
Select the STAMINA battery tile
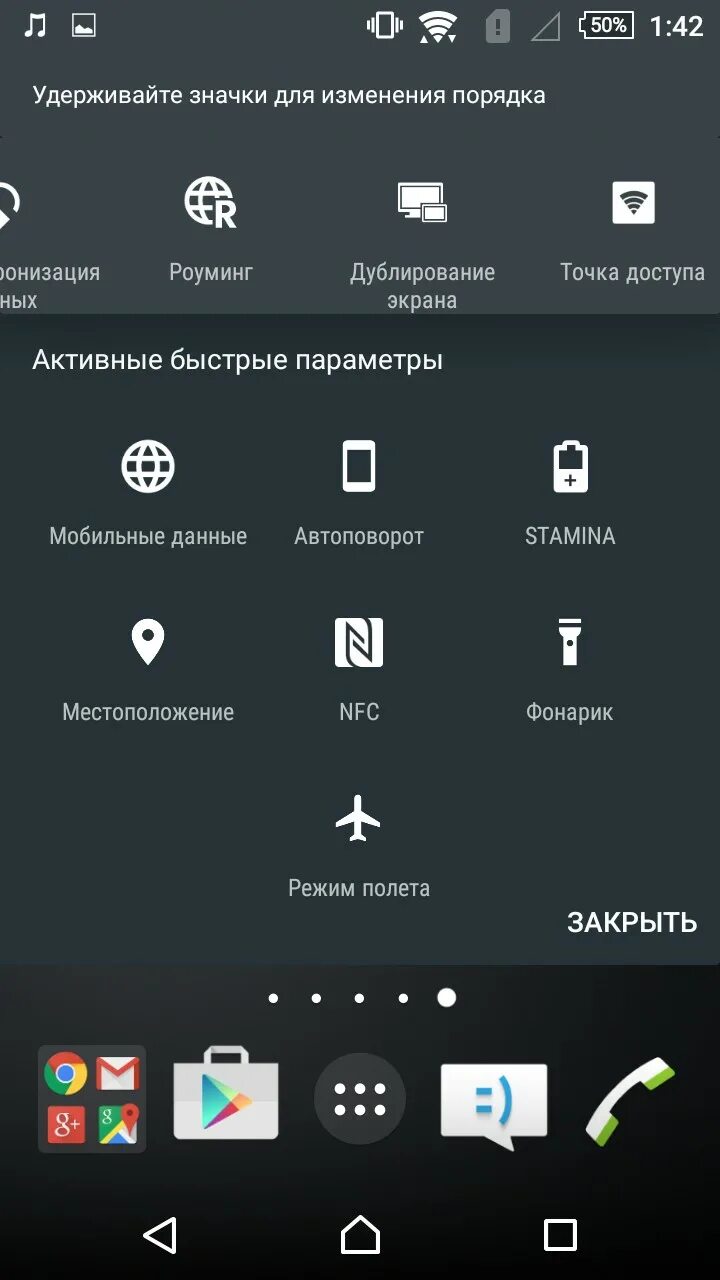click(570, 492)
